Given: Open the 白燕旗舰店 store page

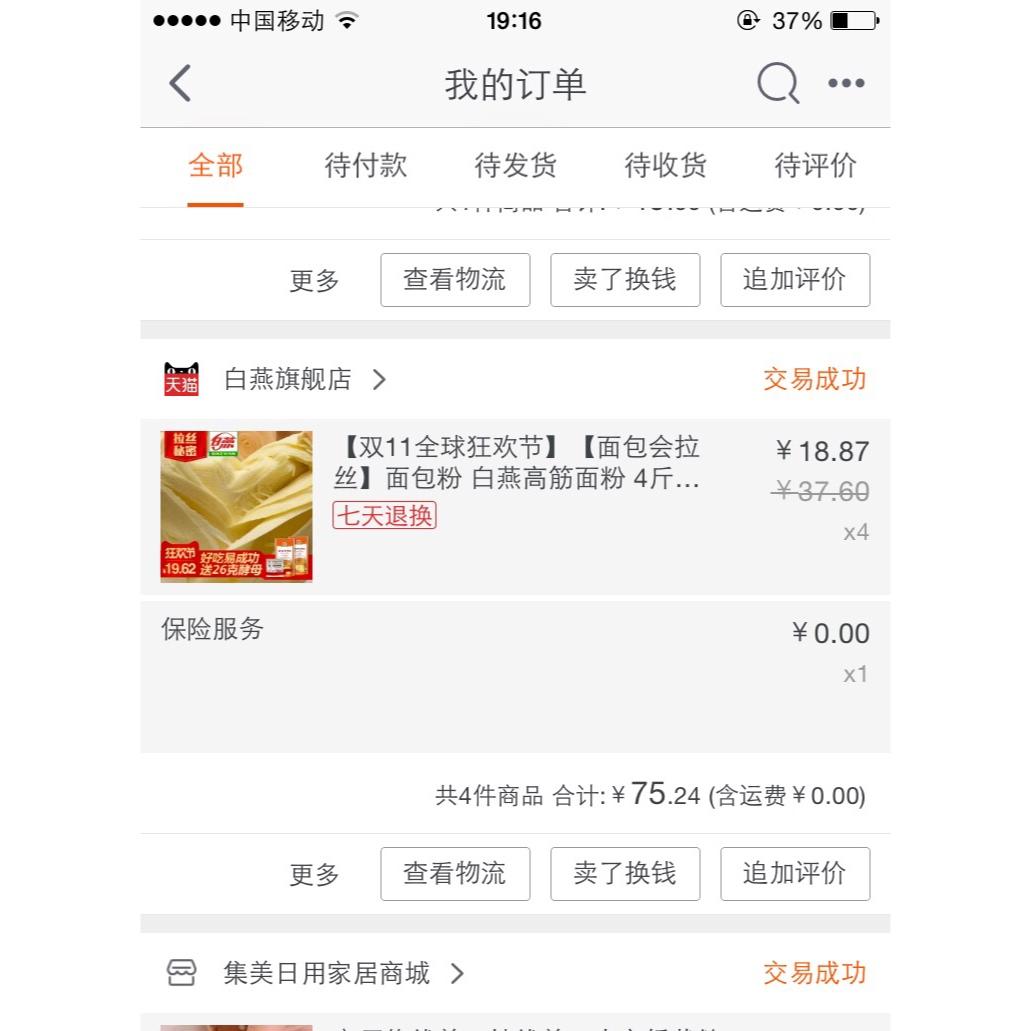Looking at the screenshot, I should pos(288,379).
